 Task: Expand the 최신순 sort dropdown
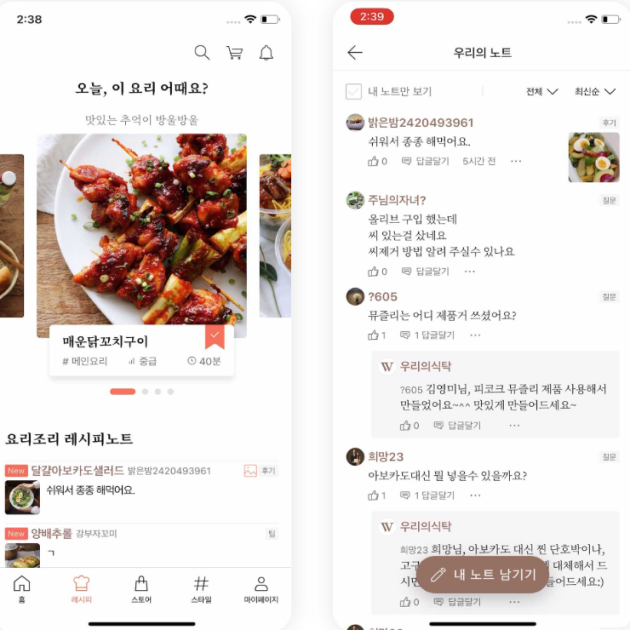[x=594, y=92]
